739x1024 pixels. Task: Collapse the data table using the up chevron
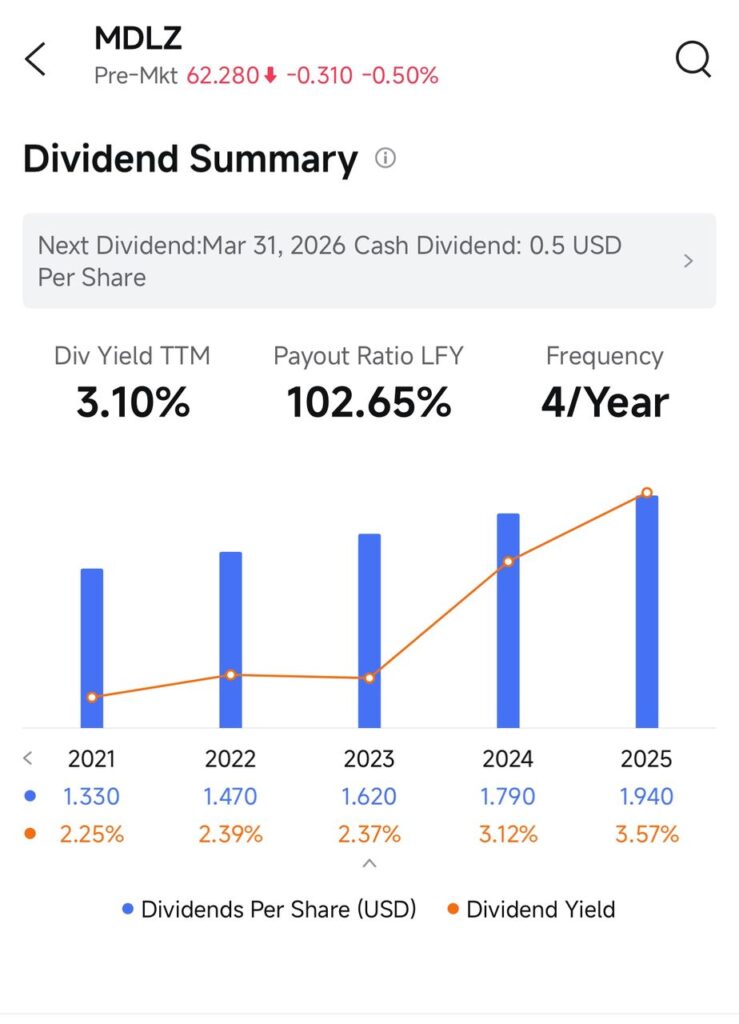369,862
